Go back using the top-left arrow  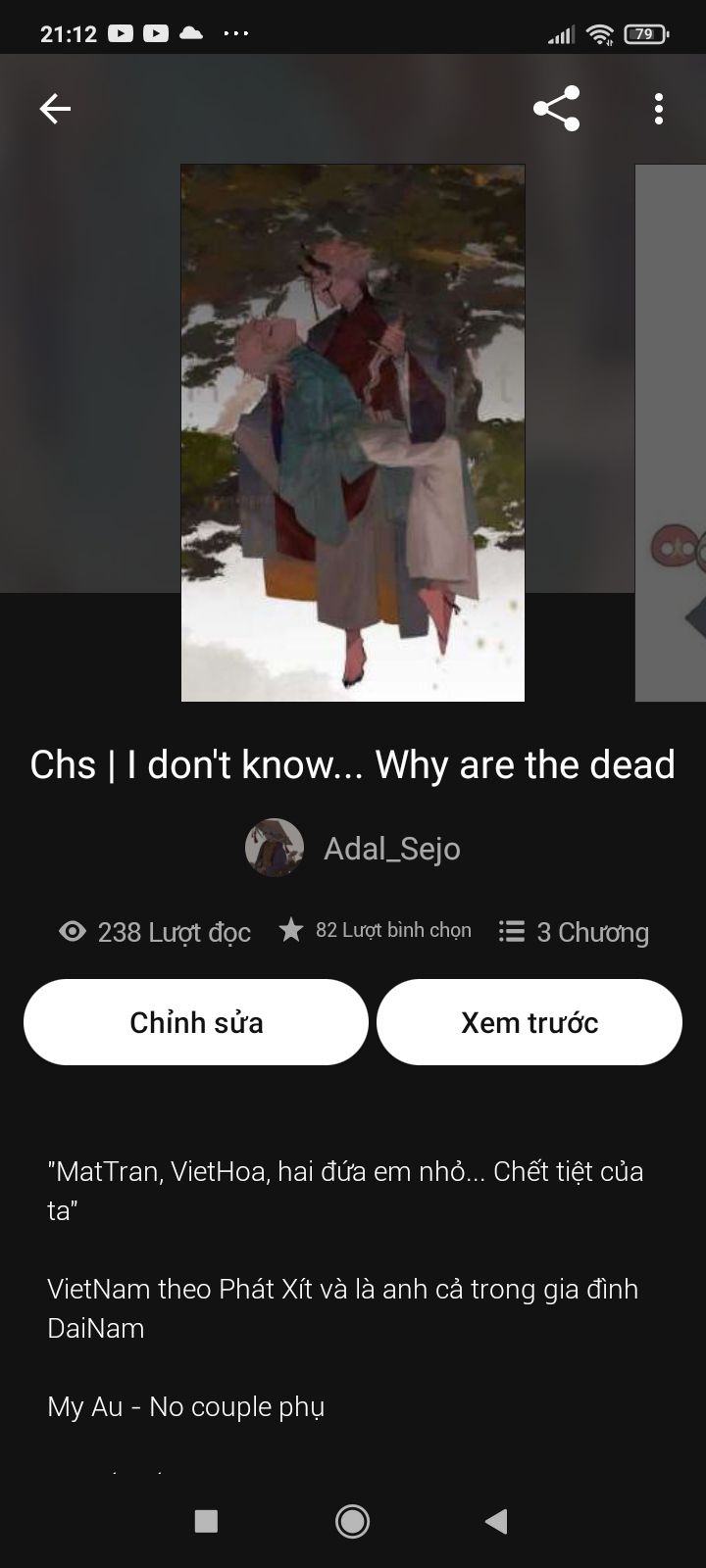[55, 109]
